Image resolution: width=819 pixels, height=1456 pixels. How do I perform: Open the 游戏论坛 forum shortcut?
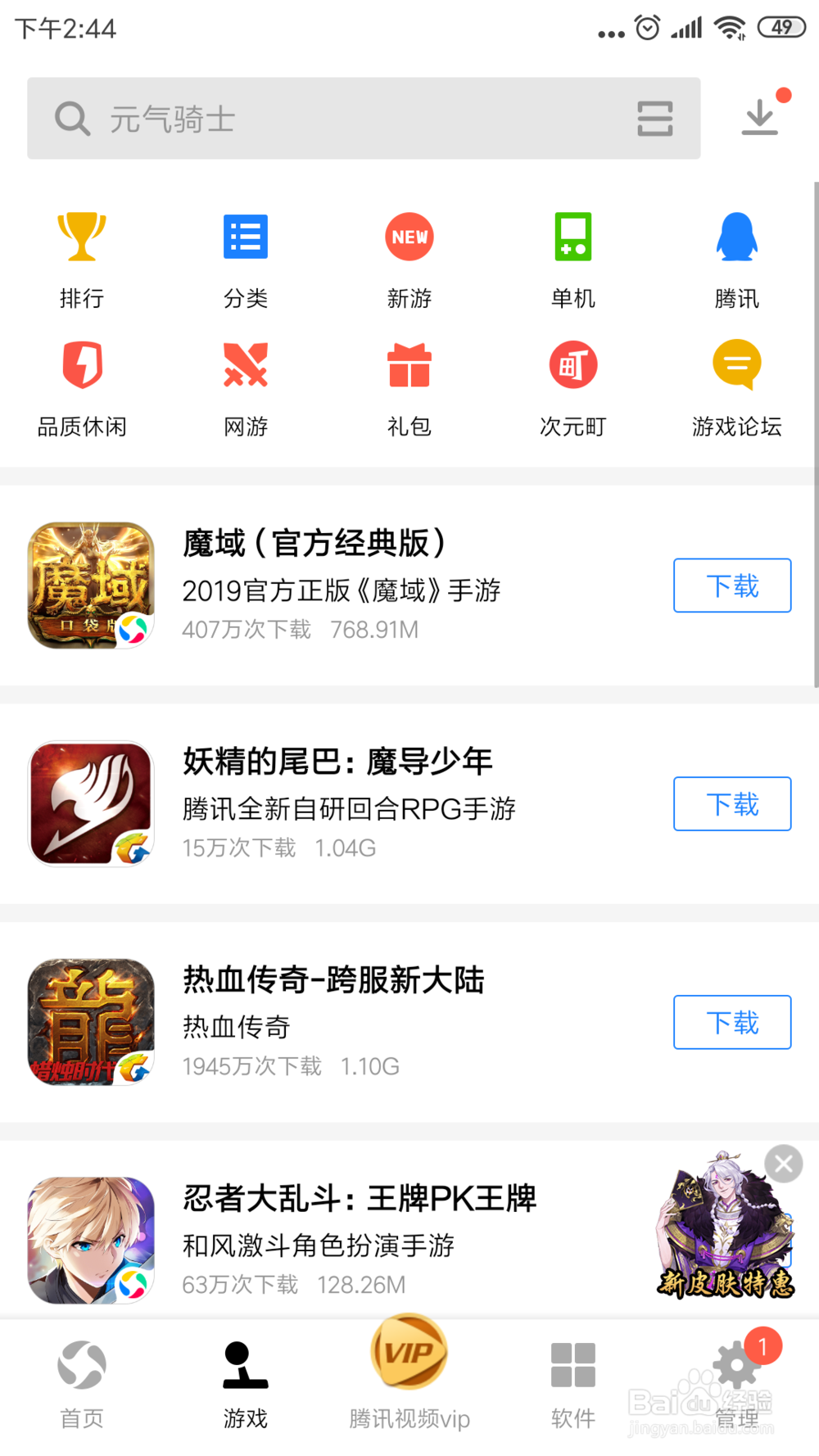coord(736,388)
